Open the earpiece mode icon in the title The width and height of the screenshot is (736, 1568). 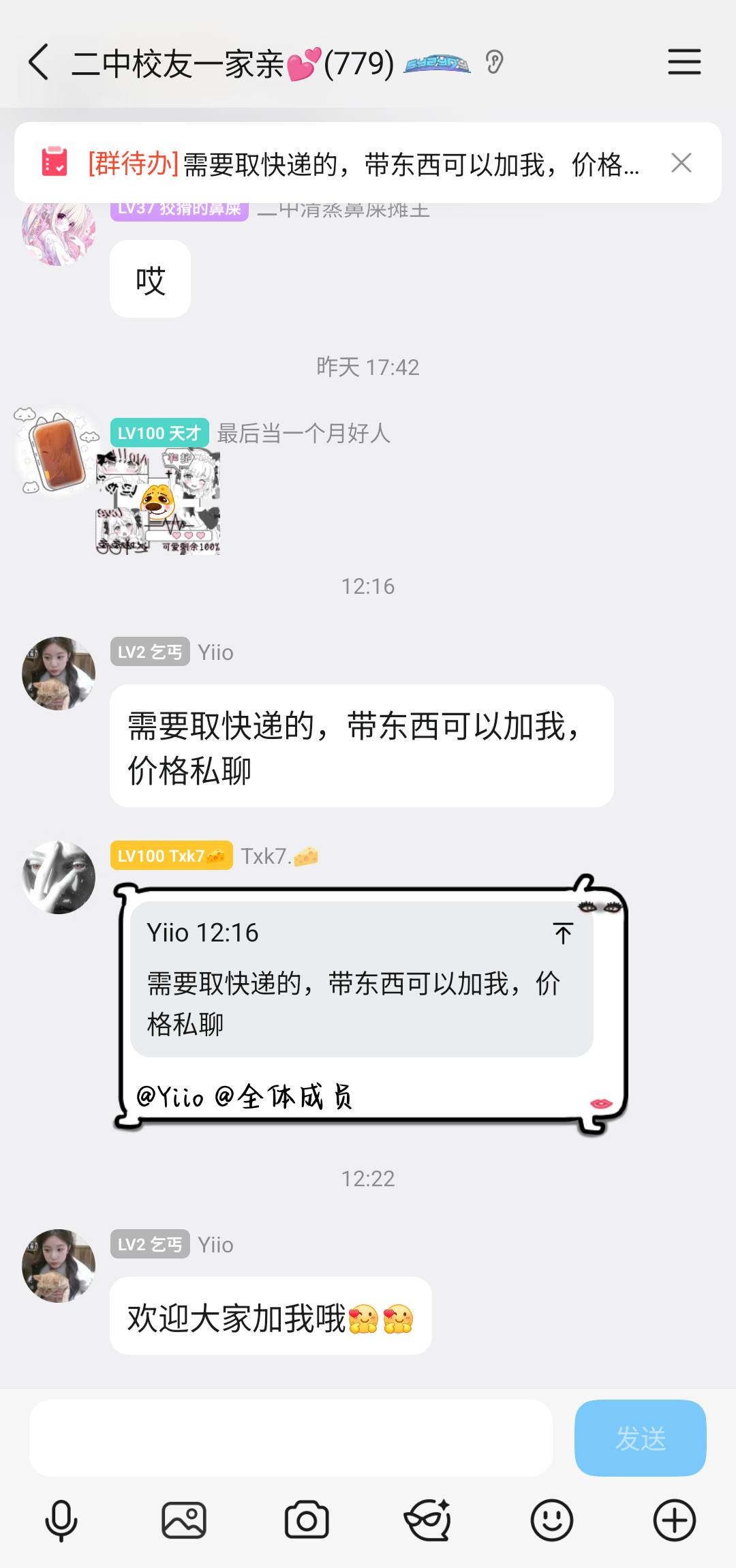click(495, 63)
